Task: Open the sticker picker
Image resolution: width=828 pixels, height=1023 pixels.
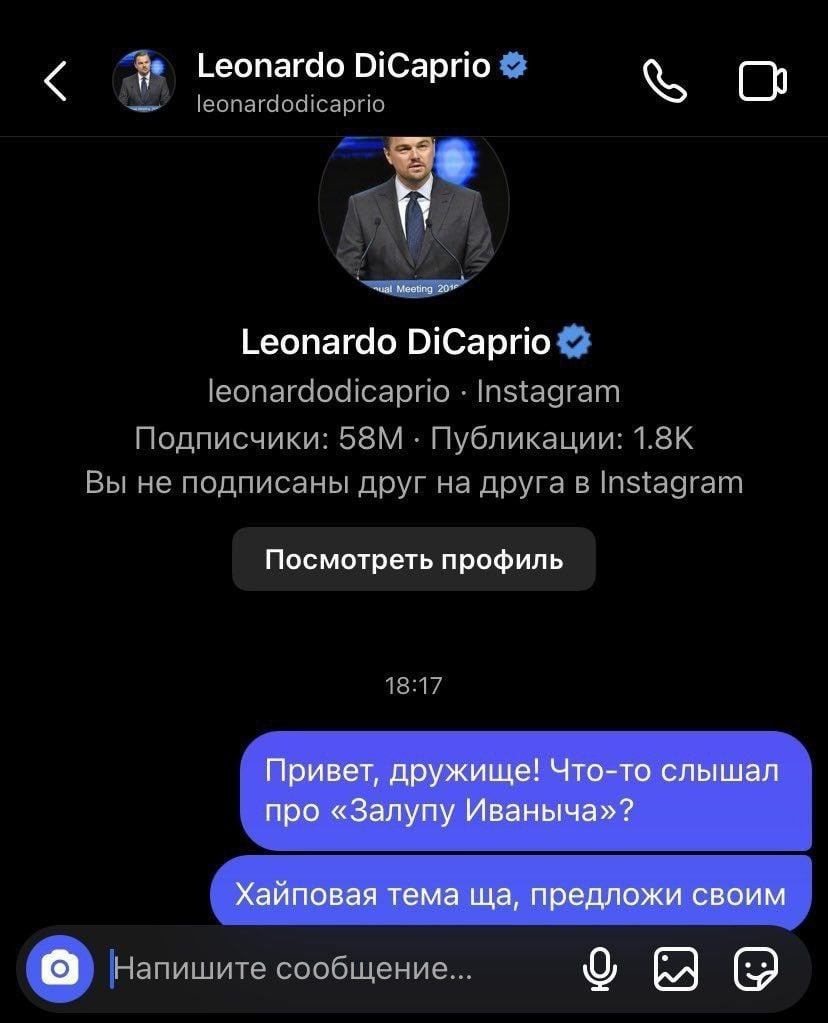Action: [x=755, y=968]
